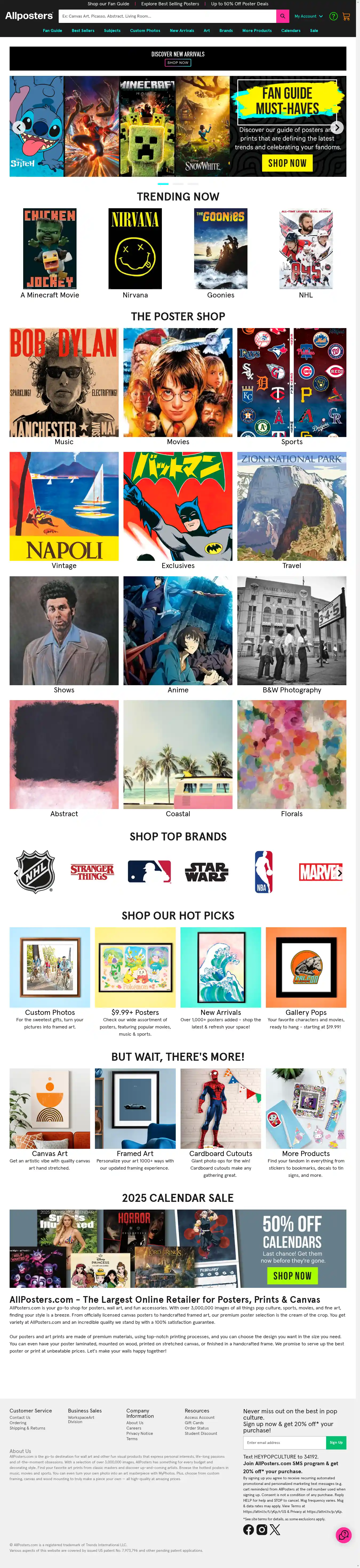This screenshot has height=1568, width=360.
Task: Expand the My Account dropdown
Action: pyautogui.click(x=308, y=17)
